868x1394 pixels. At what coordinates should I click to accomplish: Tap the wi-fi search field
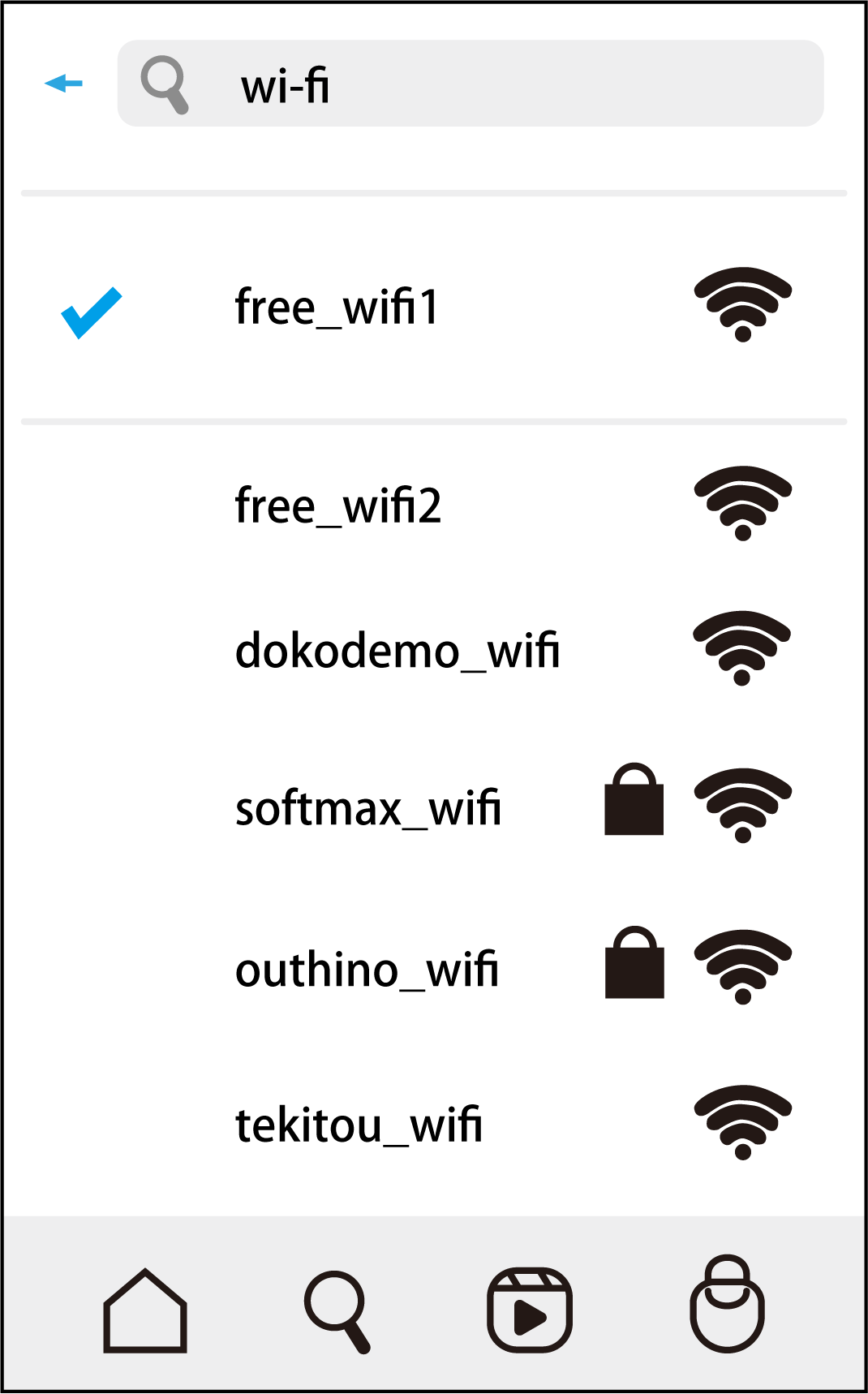pyautogui.click(x=471, y=84)
